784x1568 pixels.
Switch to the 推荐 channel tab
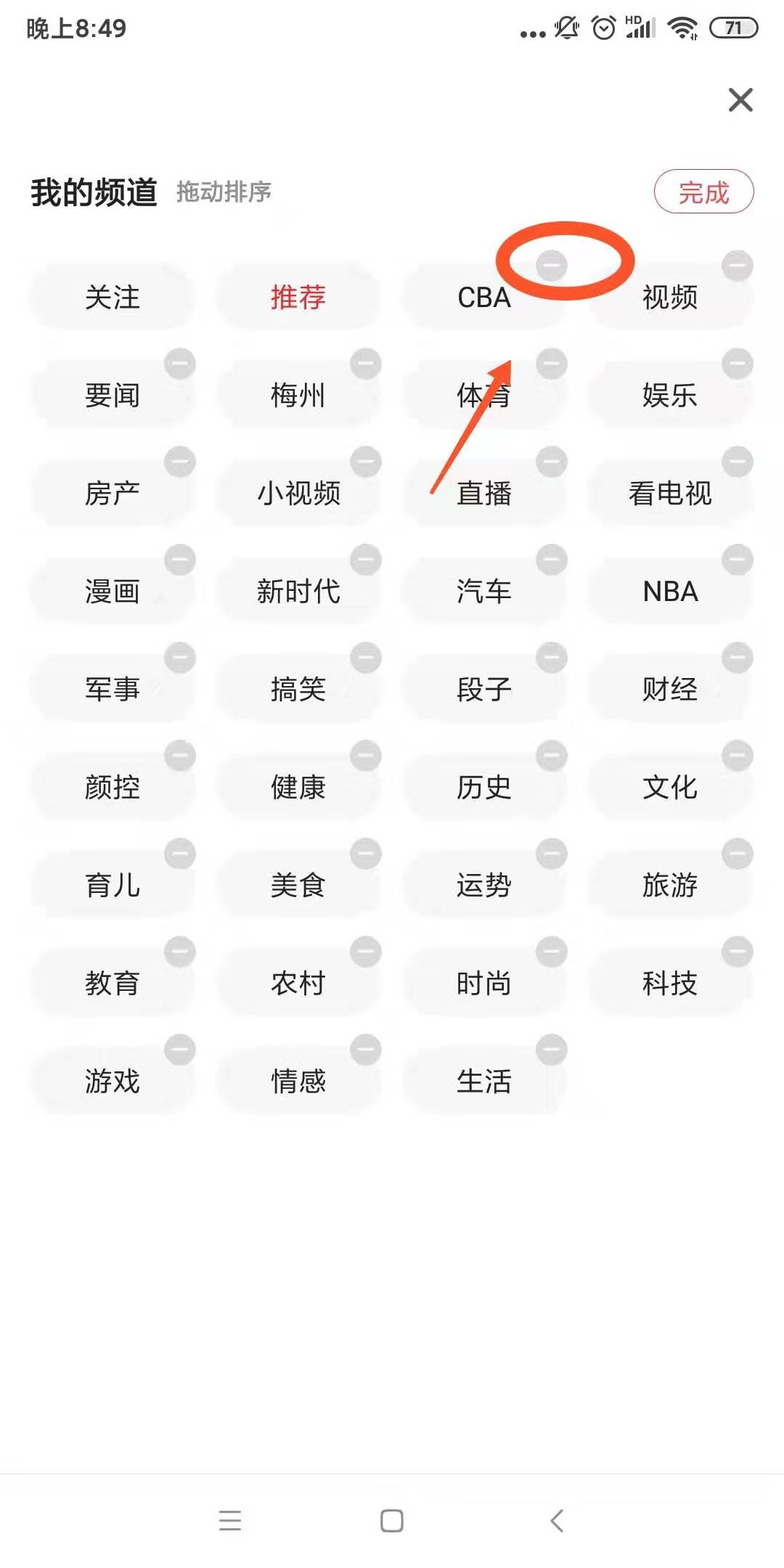(298, 298)
